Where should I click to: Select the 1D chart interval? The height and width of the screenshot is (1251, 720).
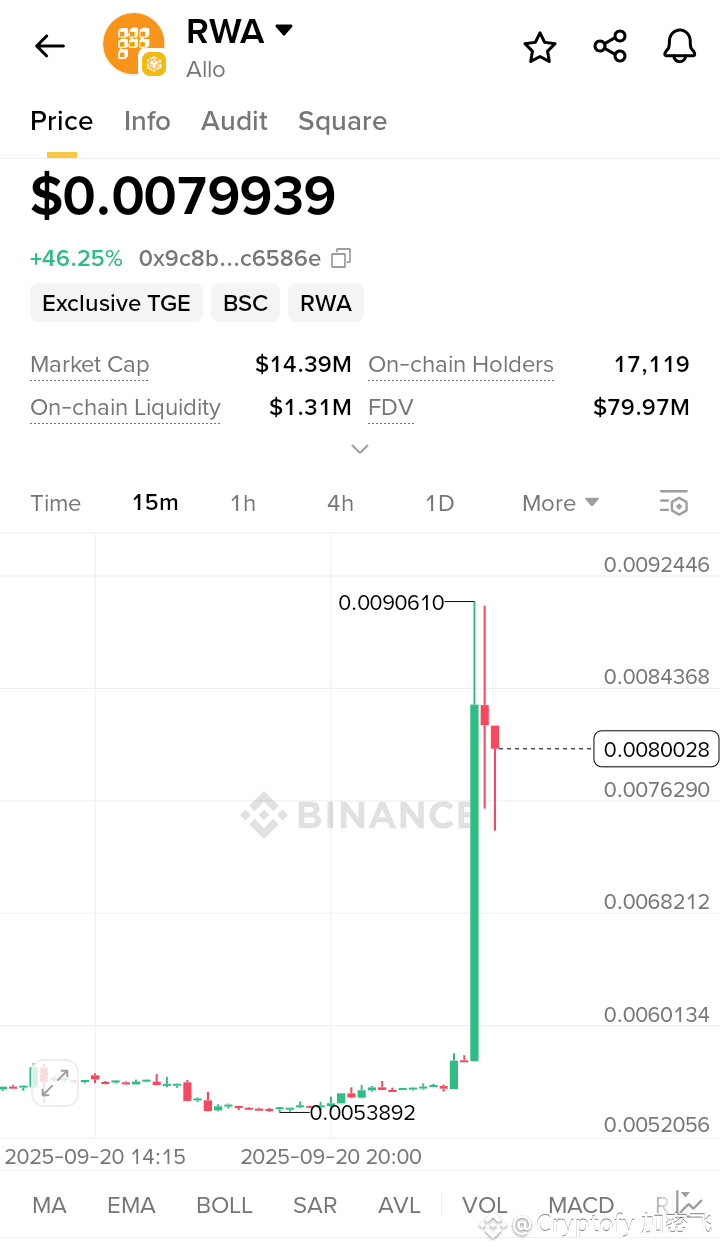[x=439, y=503]
